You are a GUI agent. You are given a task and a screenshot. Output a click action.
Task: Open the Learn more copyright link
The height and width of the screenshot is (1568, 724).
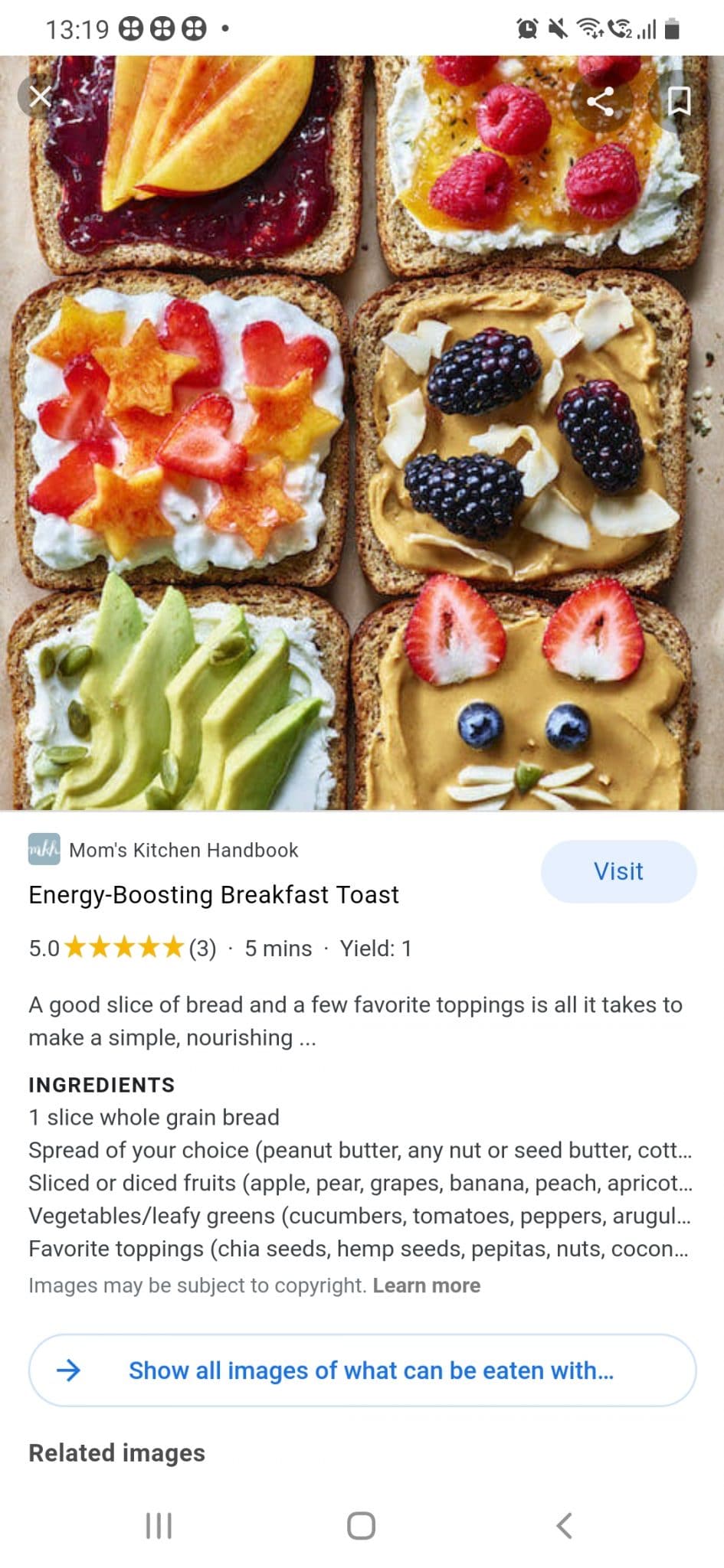tap(426, 1285)
